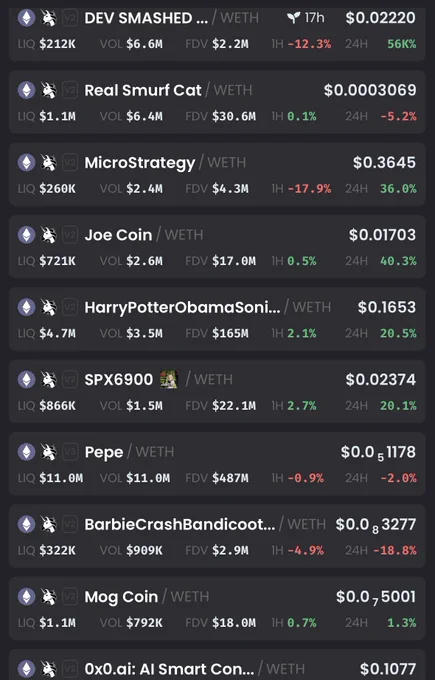Open the SPX6900 / WETH pair
435x680 pixels.
point(217,391)
